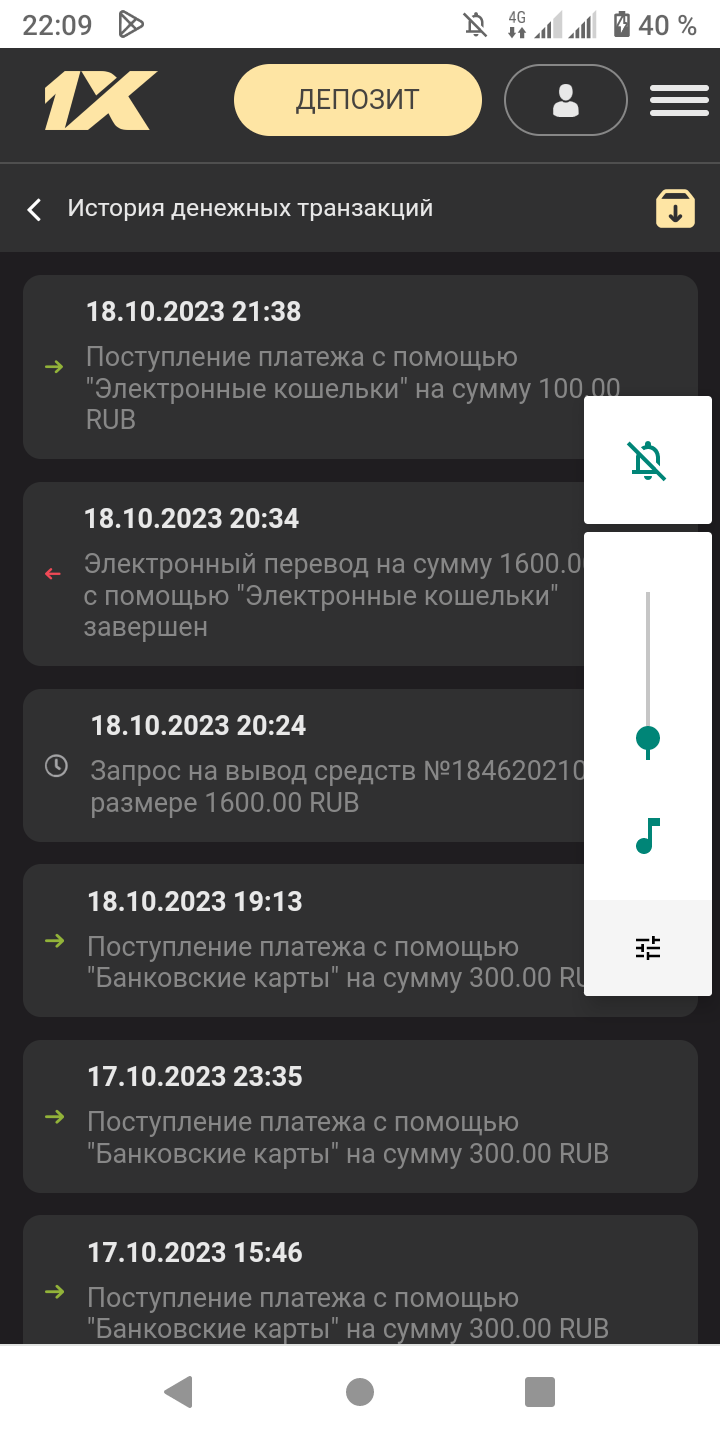
Task: Open the recent apps view
Action: click(x=540, y=1391)
